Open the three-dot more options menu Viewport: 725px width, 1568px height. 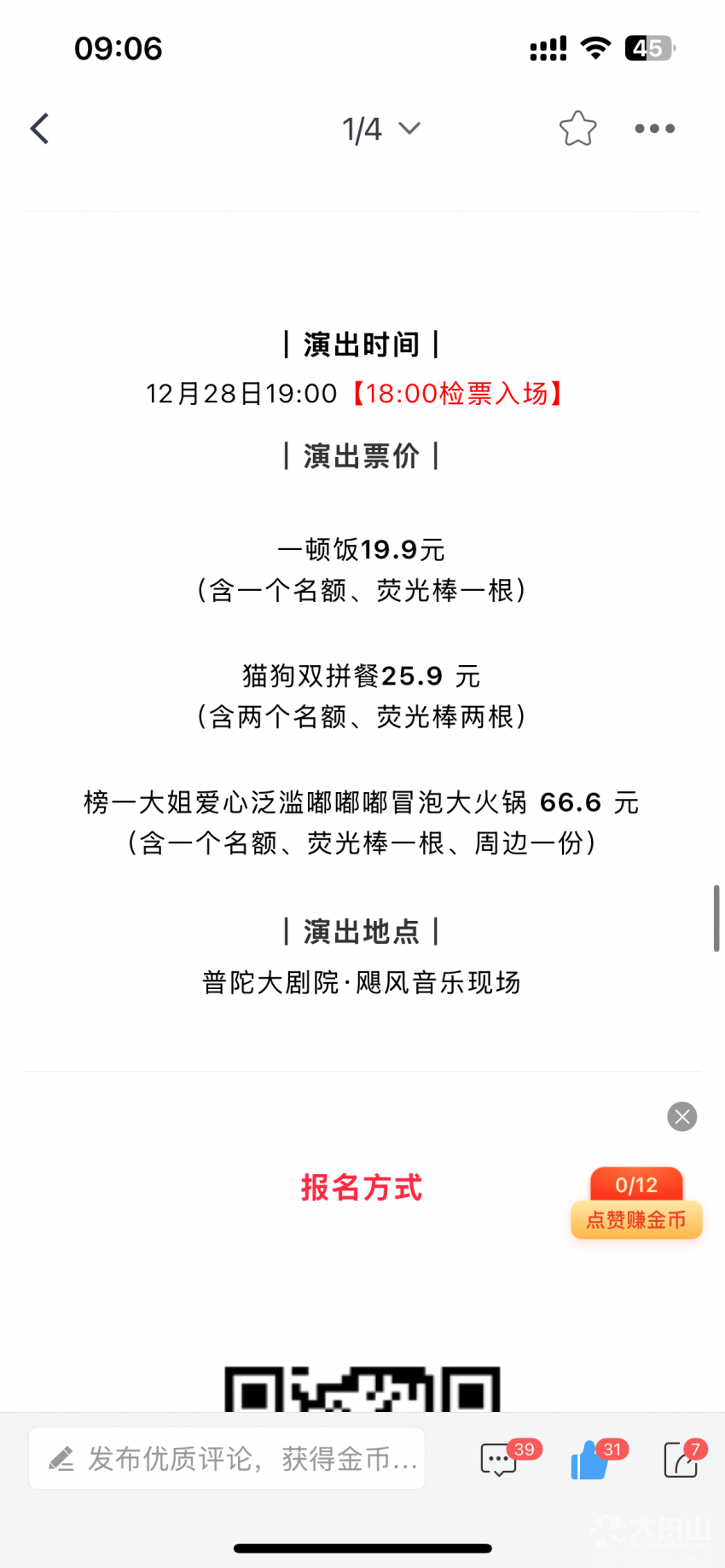[x=654, y=129]
